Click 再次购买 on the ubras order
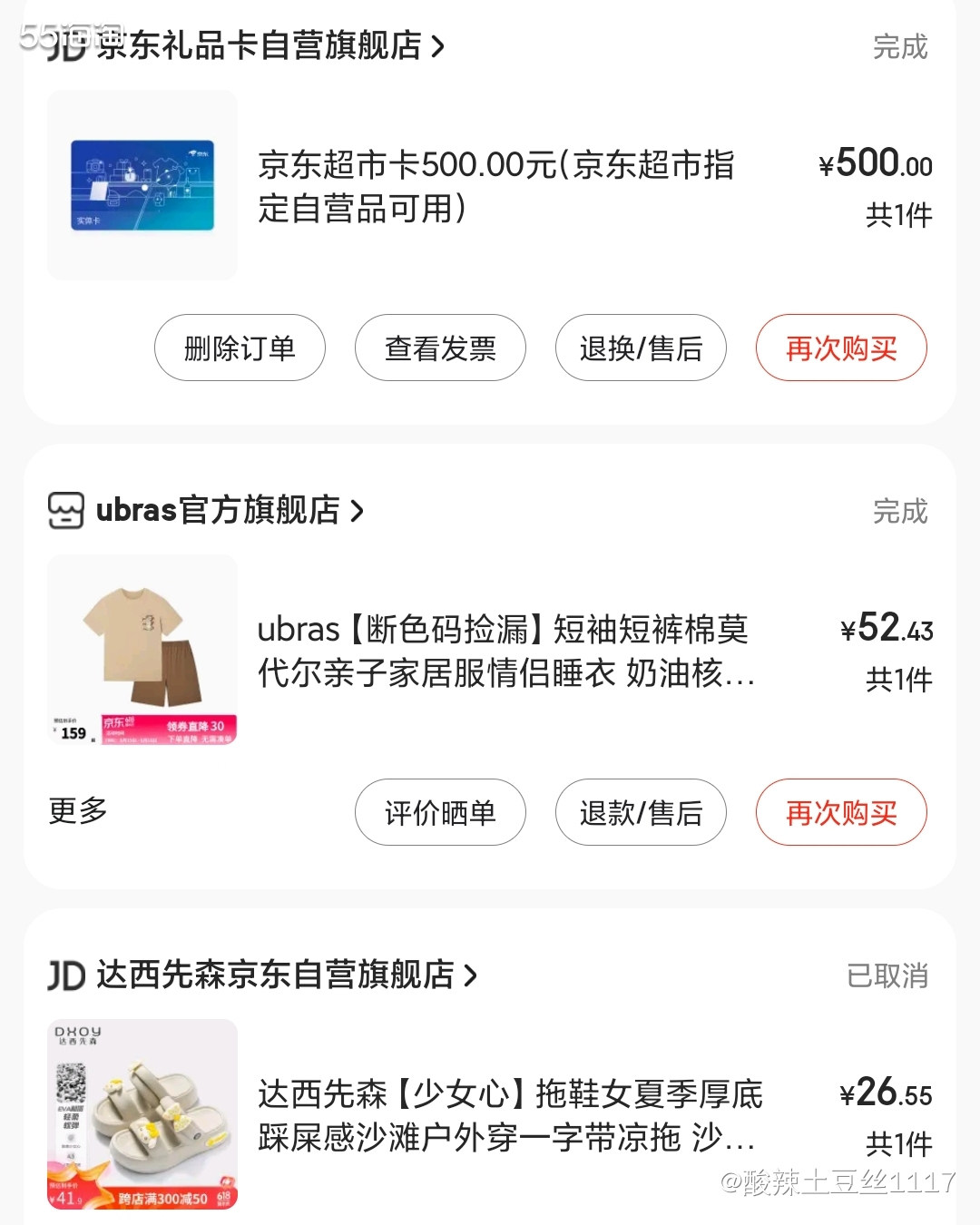 [841, 813]
